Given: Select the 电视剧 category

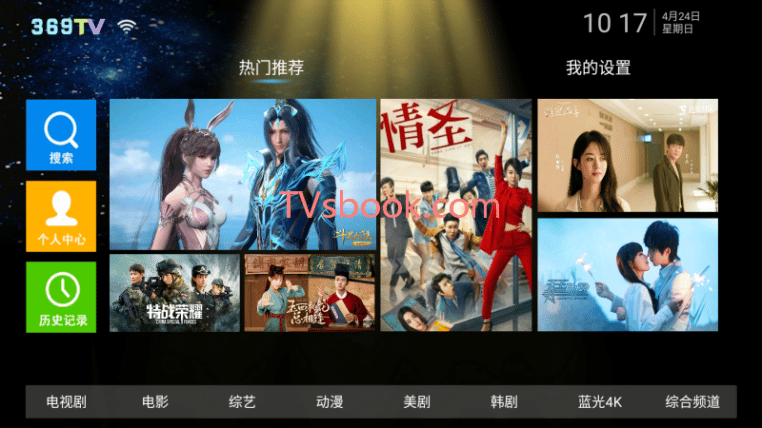Looking at the screenshot, I should [67, 402].
